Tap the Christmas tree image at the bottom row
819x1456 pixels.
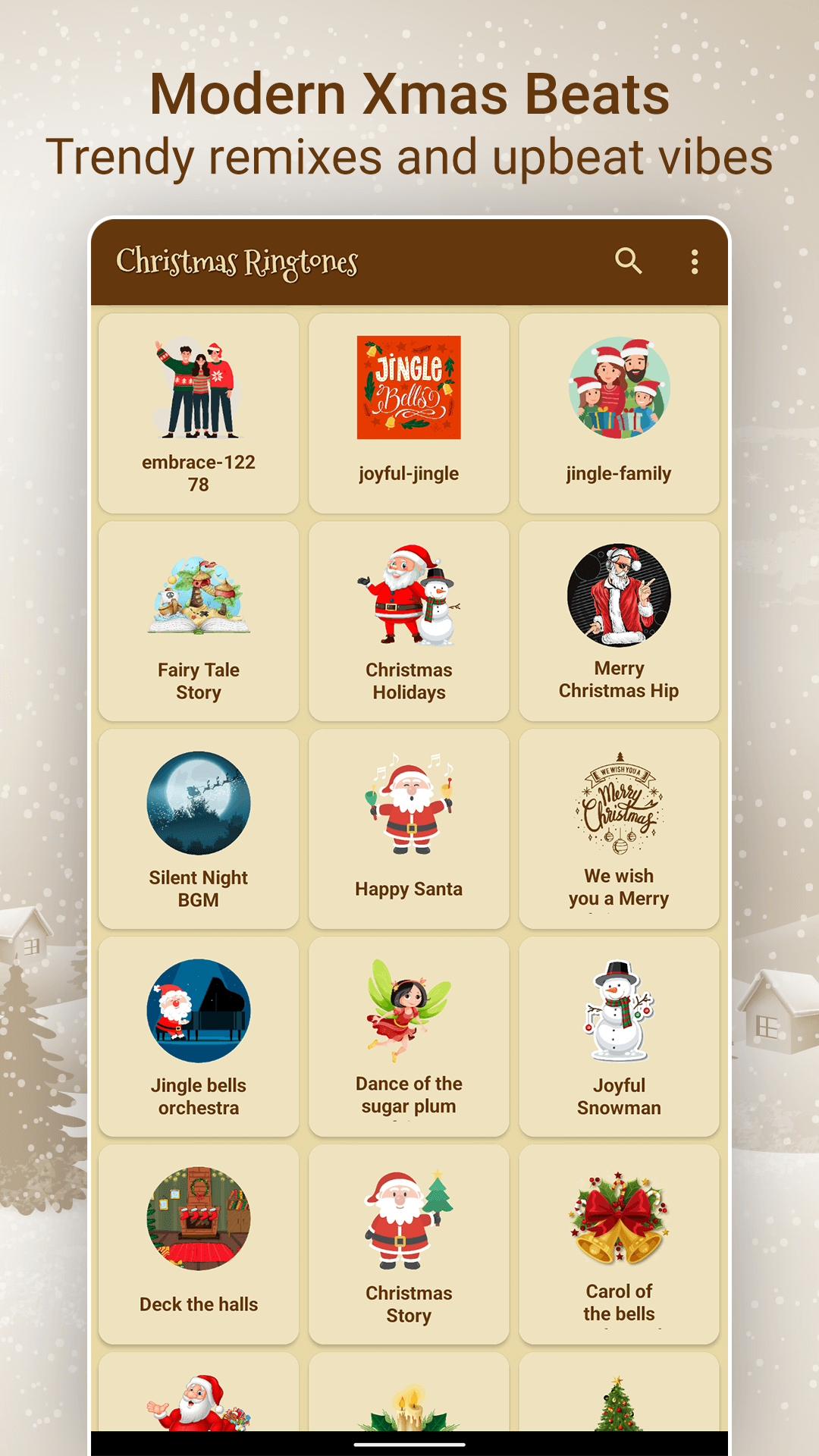pos(619,1410)
